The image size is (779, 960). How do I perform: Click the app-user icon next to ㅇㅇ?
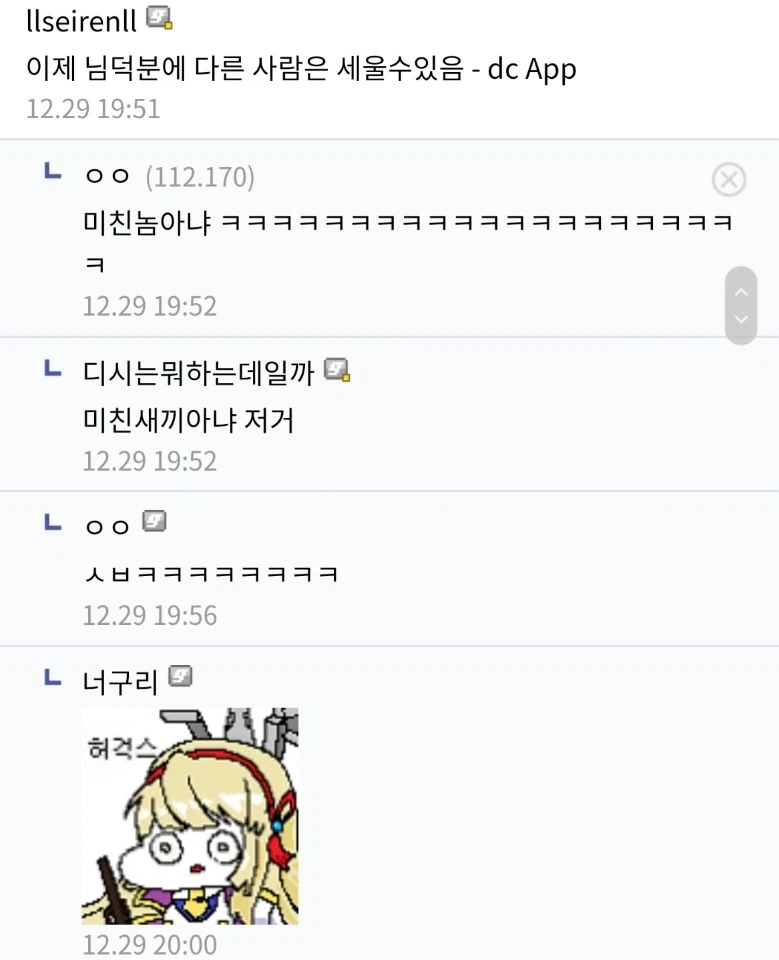click(155, 520)
